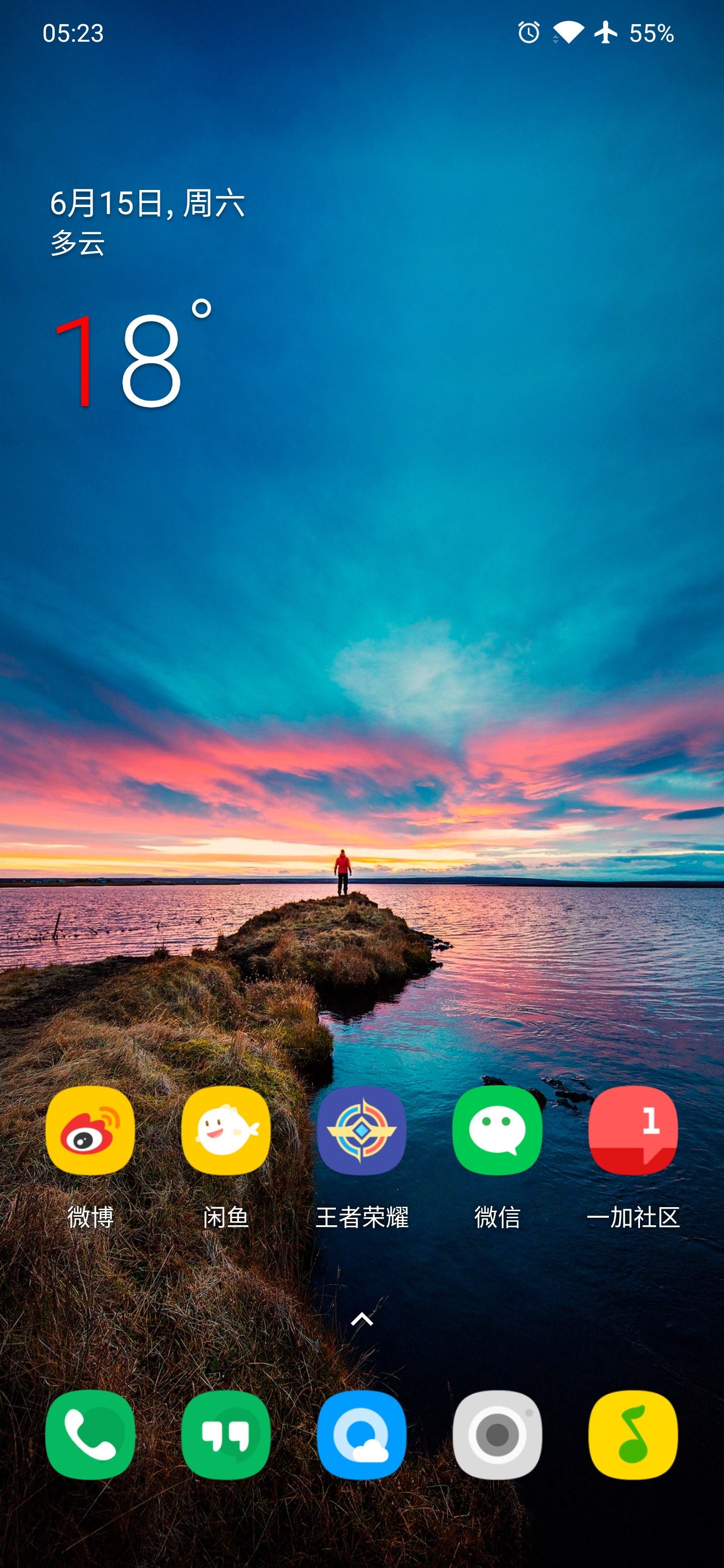Open the green quotes messaging app
This screenshot has height=1568, width=724.
click(226, 1435)
